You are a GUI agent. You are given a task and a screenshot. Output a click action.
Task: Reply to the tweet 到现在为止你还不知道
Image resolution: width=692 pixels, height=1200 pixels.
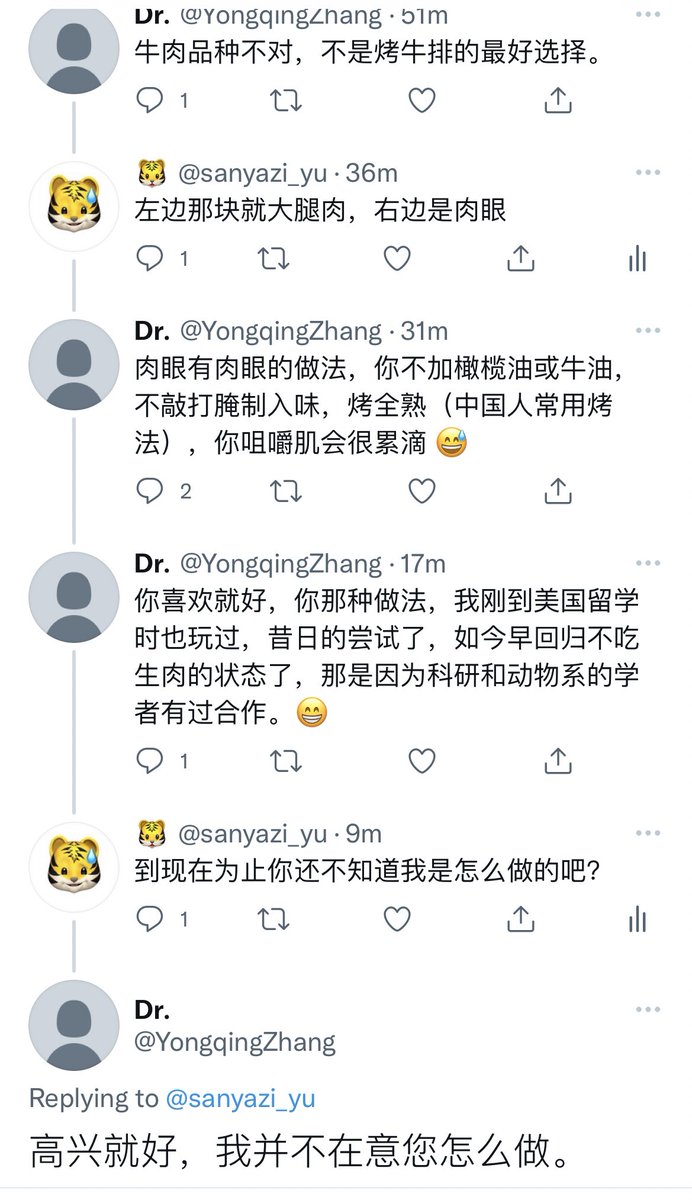pos(150,919)
